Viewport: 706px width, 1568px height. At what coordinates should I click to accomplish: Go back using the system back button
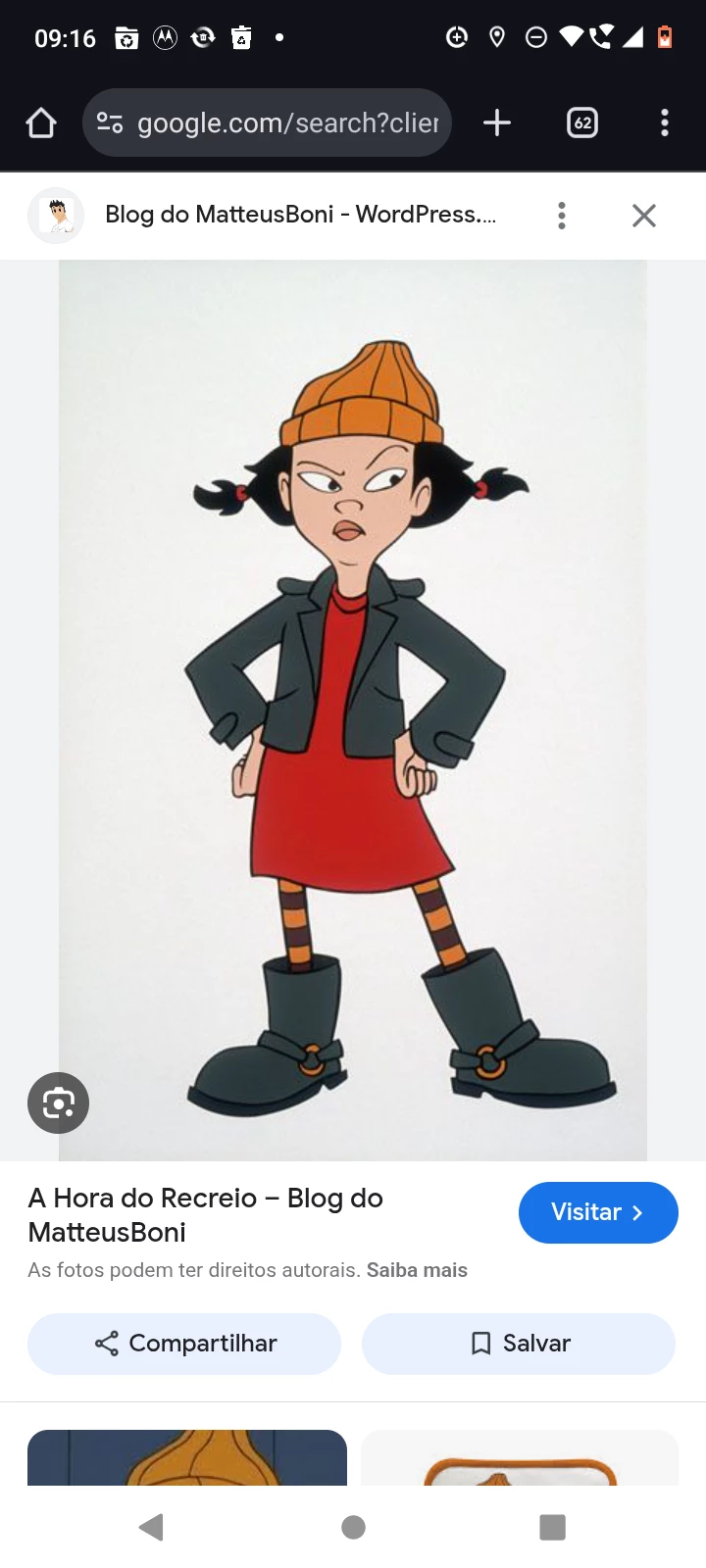[151, 1527]
